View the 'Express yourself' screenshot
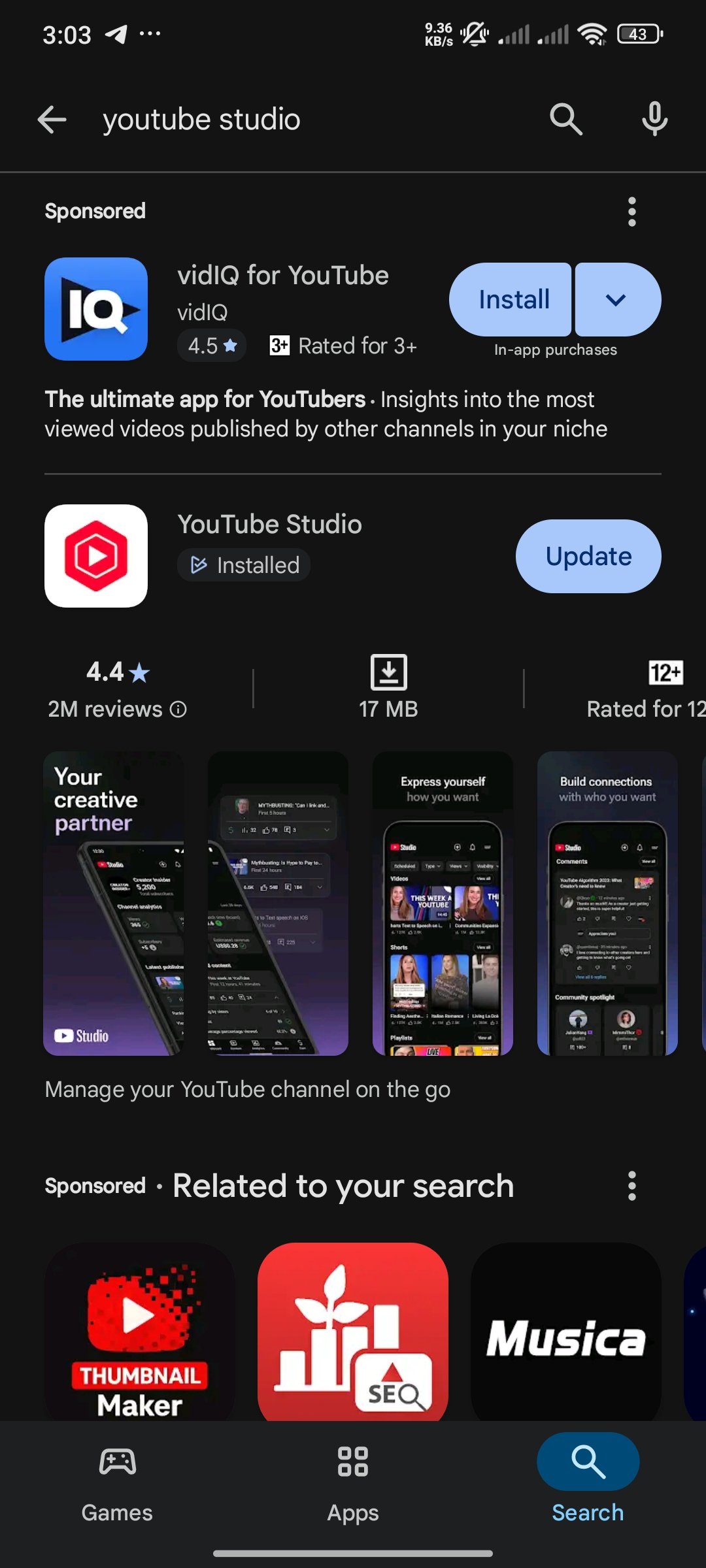 pyautogui.click(x=443, y=903)
